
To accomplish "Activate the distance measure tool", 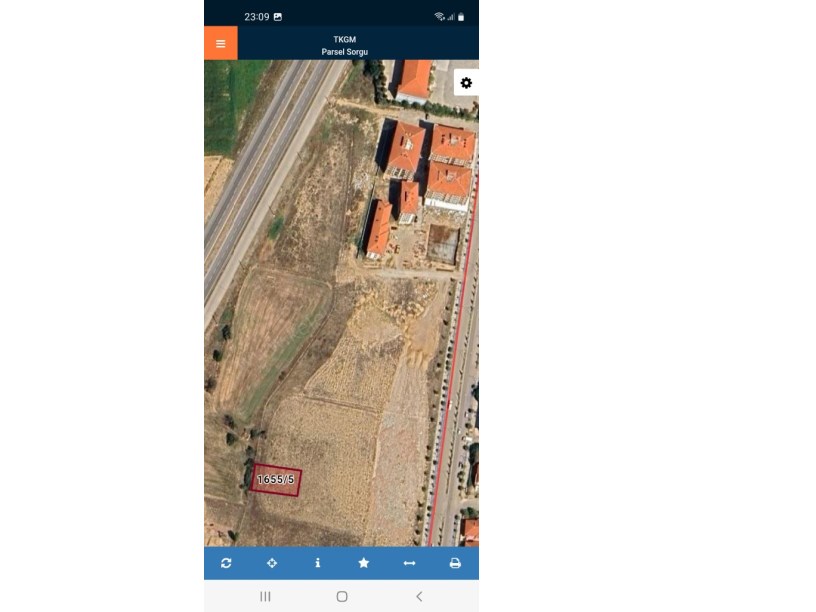I will 409,563.
